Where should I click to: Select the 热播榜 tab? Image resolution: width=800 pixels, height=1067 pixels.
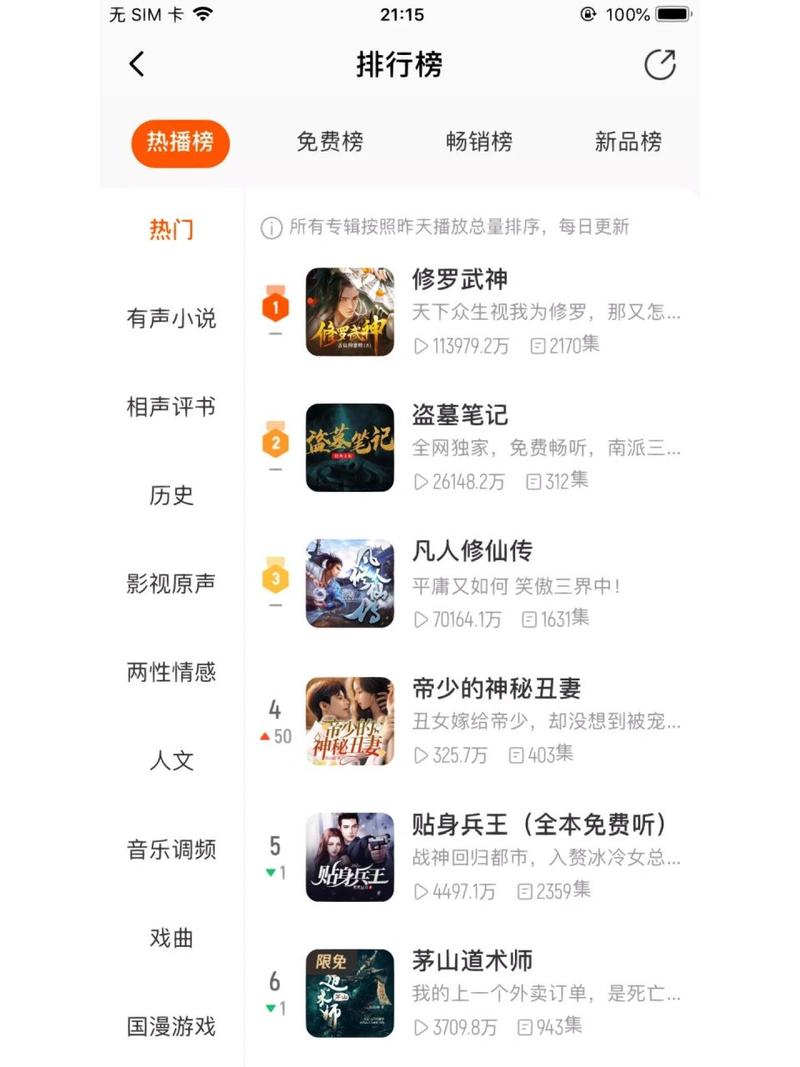coord(180,143)
